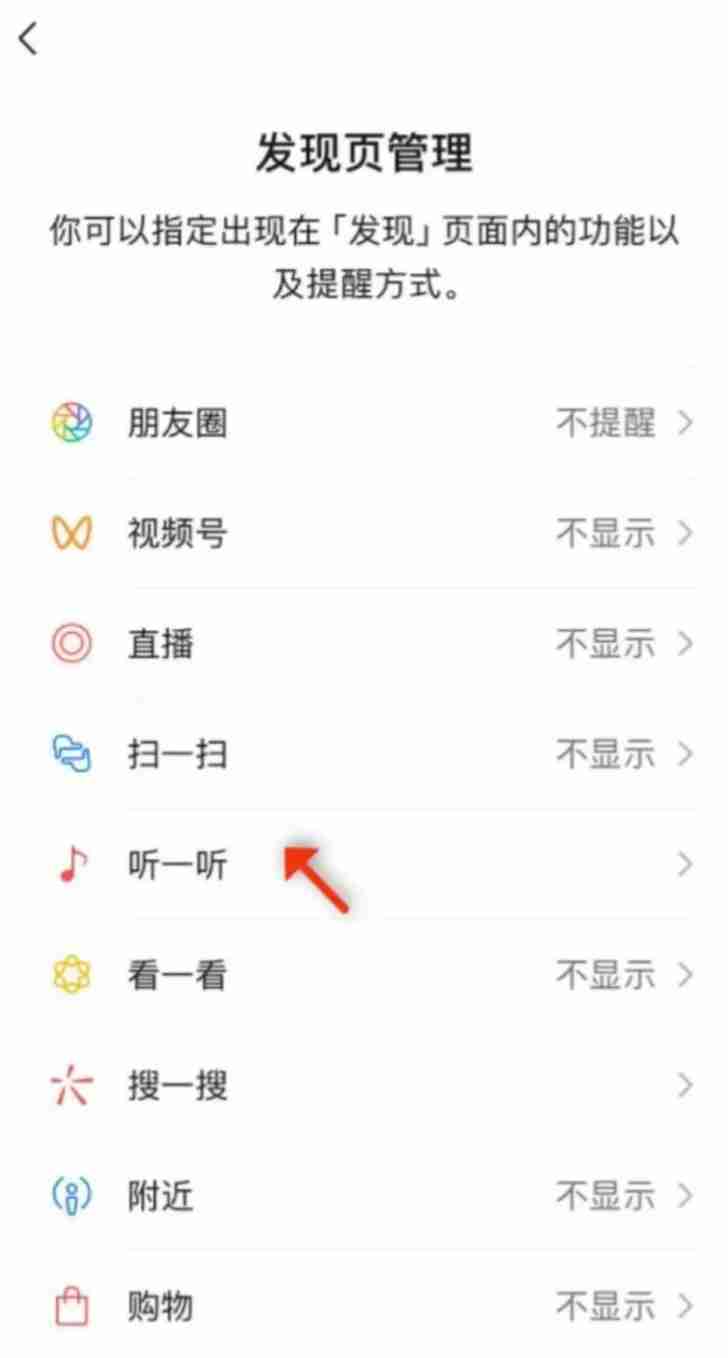Click the 不显示 status beside 直播
Image resolution: width=728 pixels, height=1358 pixels.
606,644
